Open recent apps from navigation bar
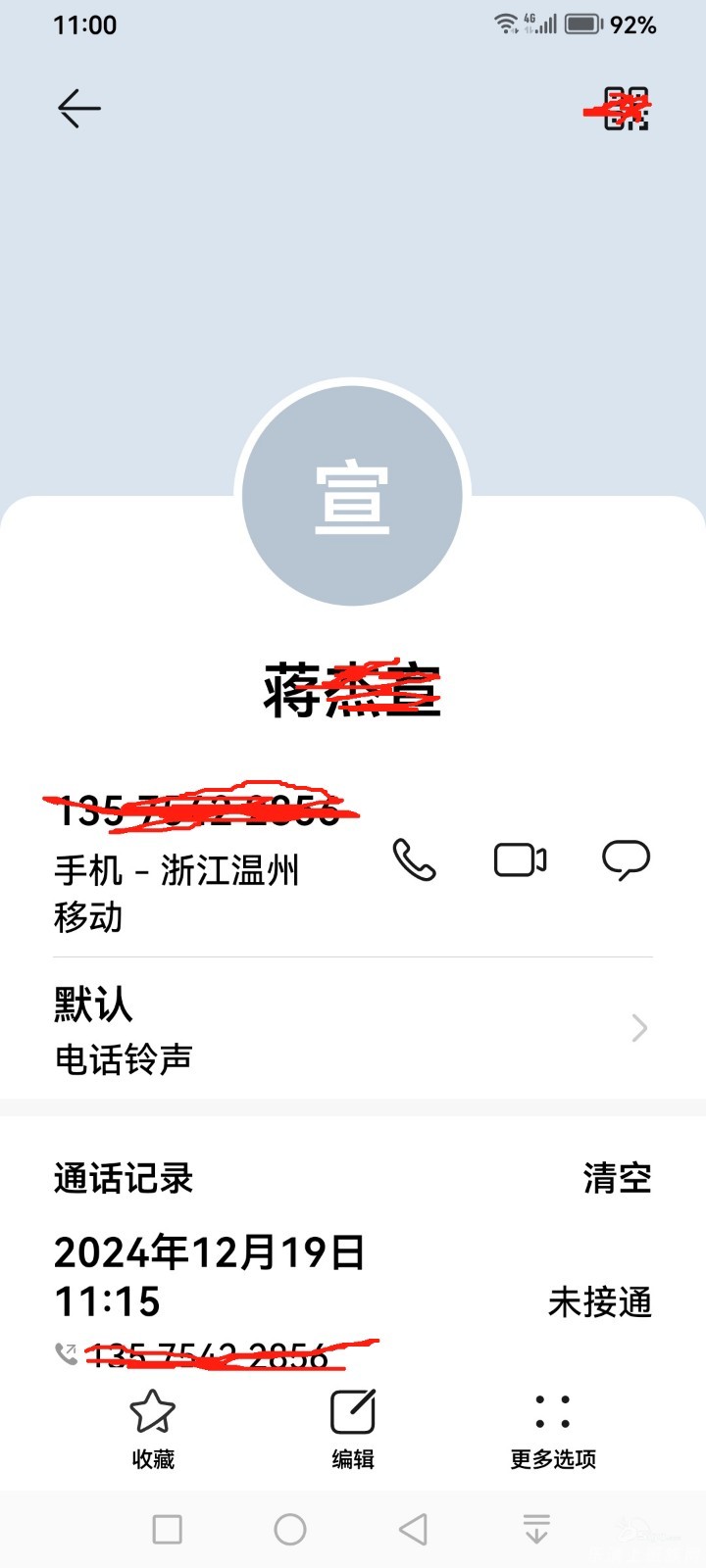 click(x=168, y=1529)
